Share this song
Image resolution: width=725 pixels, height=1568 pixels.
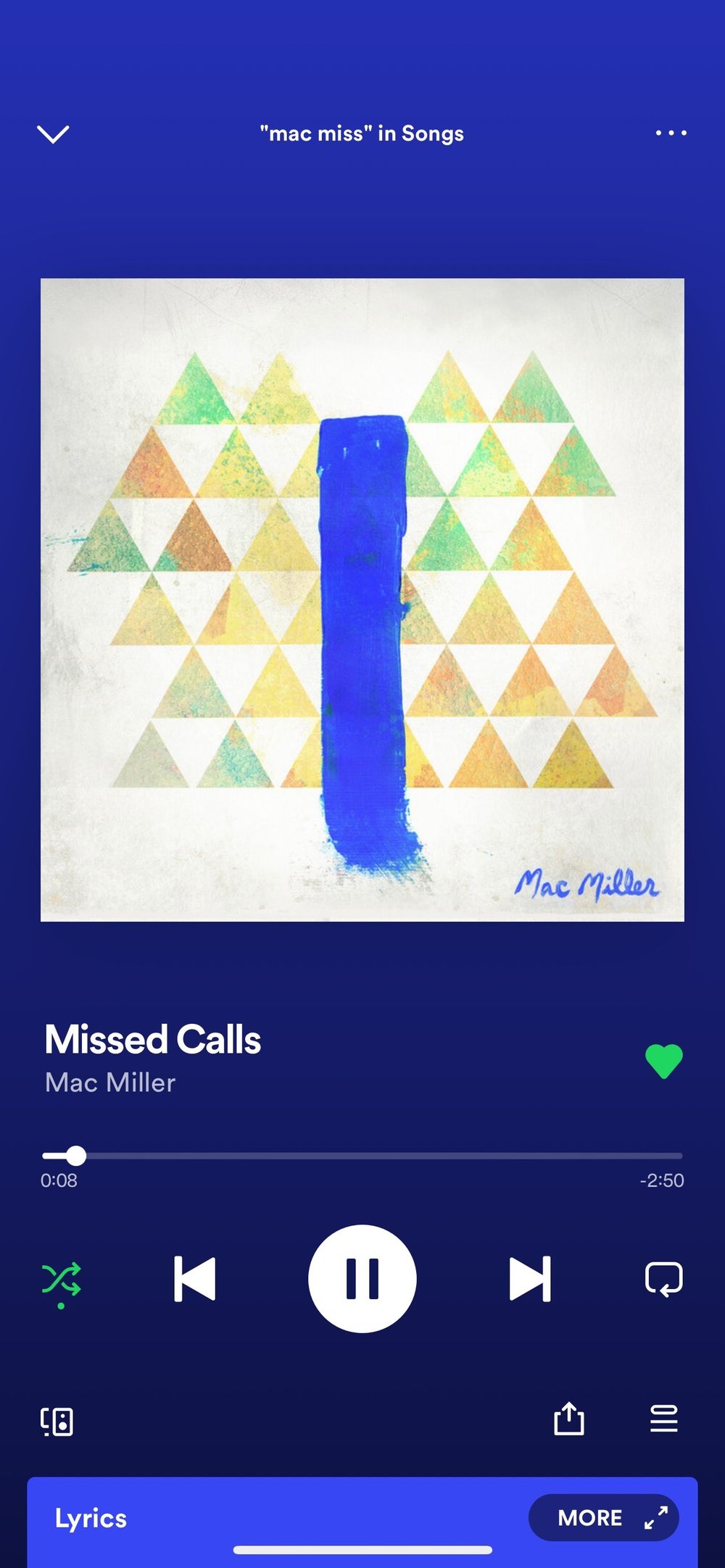tap(569, 1418)
